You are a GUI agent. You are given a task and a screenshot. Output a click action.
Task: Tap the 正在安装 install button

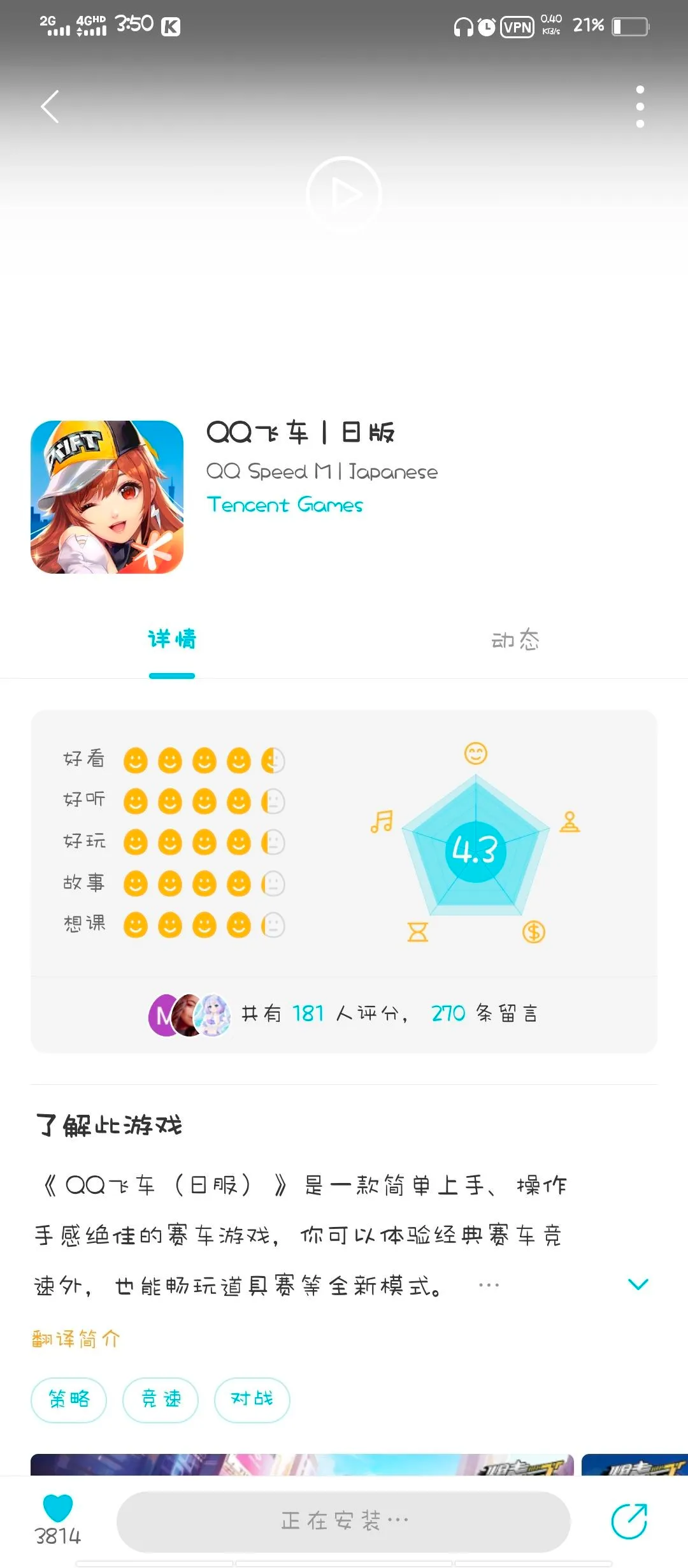343,1521
